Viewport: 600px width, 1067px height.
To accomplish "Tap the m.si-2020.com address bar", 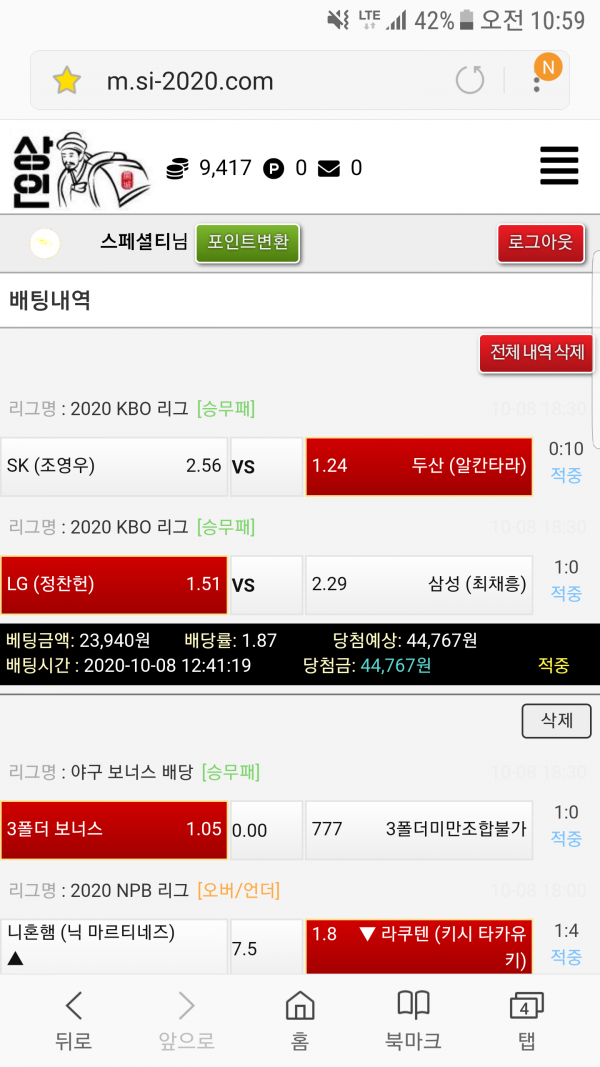I will (250, 81).
